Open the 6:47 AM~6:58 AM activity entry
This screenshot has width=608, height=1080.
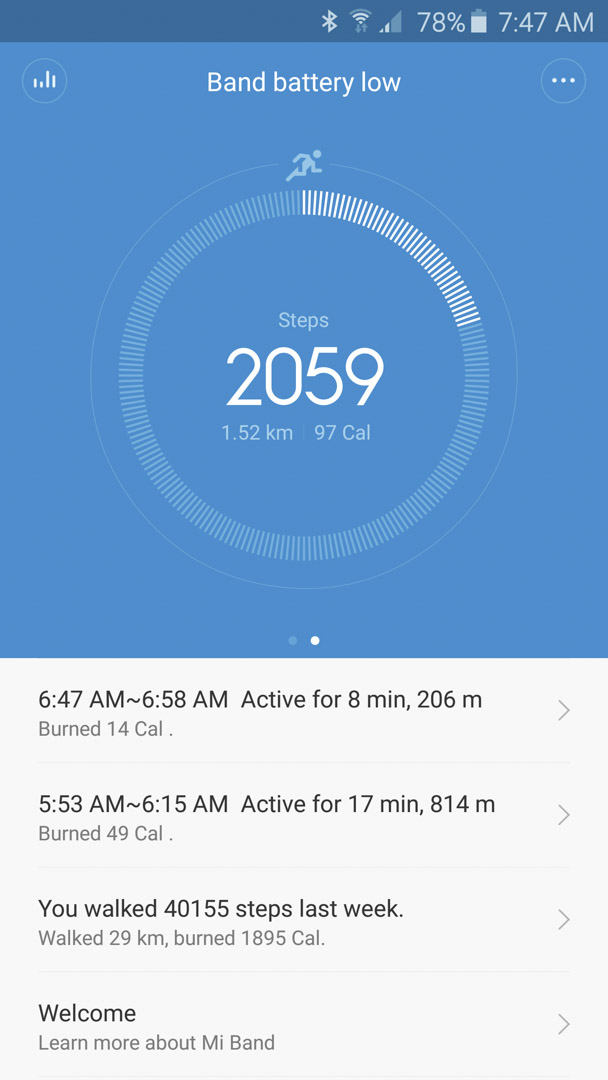tap(304, 710)
